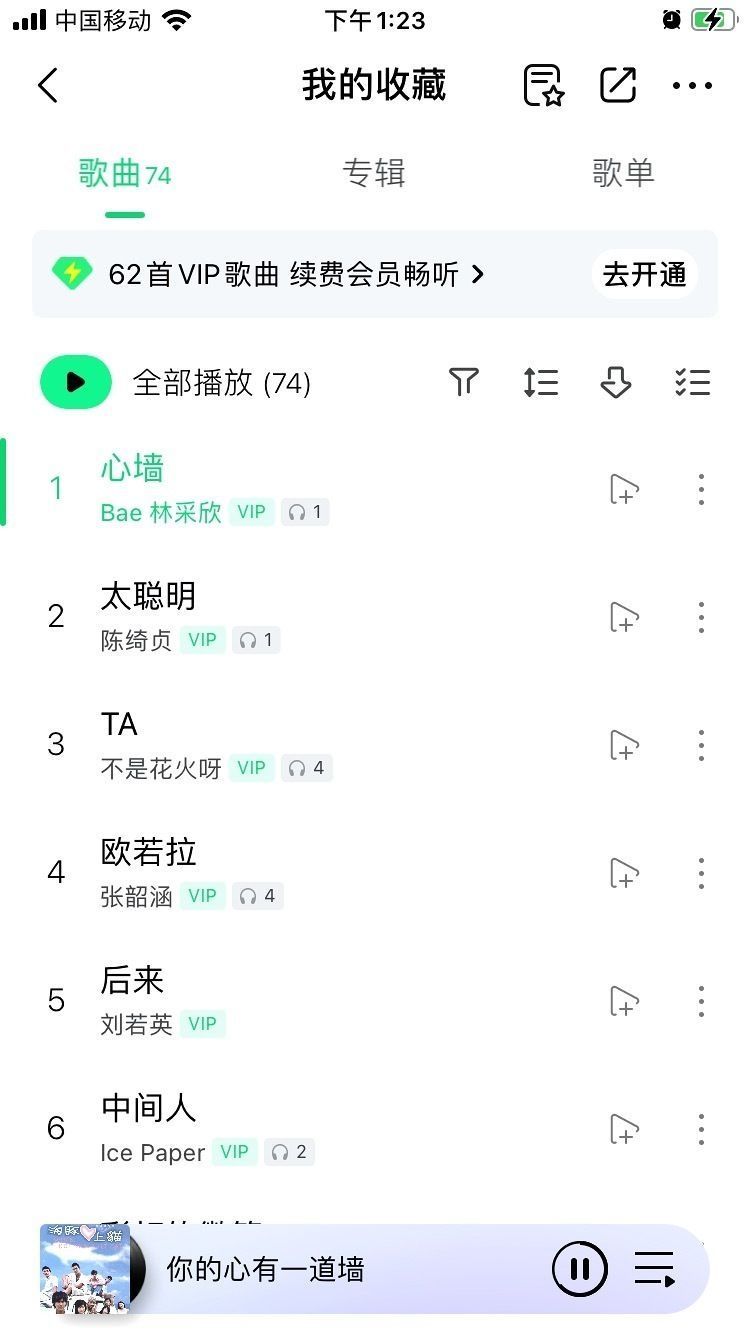The height and width of the screenshot is (1334, 750).
Task: Tap 去开通 to activate VIP
Action: pos(645,274)
